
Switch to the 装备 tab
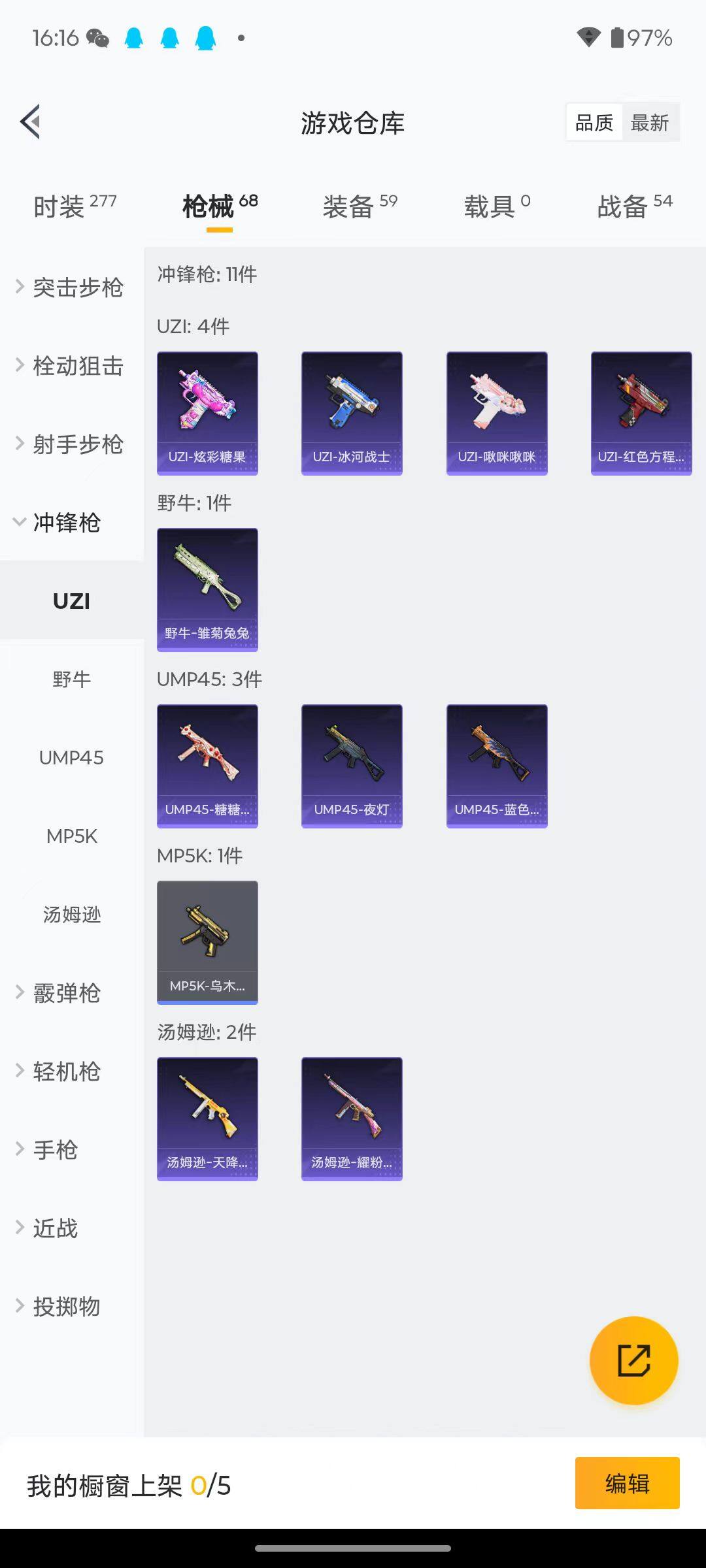click(360, 206)
